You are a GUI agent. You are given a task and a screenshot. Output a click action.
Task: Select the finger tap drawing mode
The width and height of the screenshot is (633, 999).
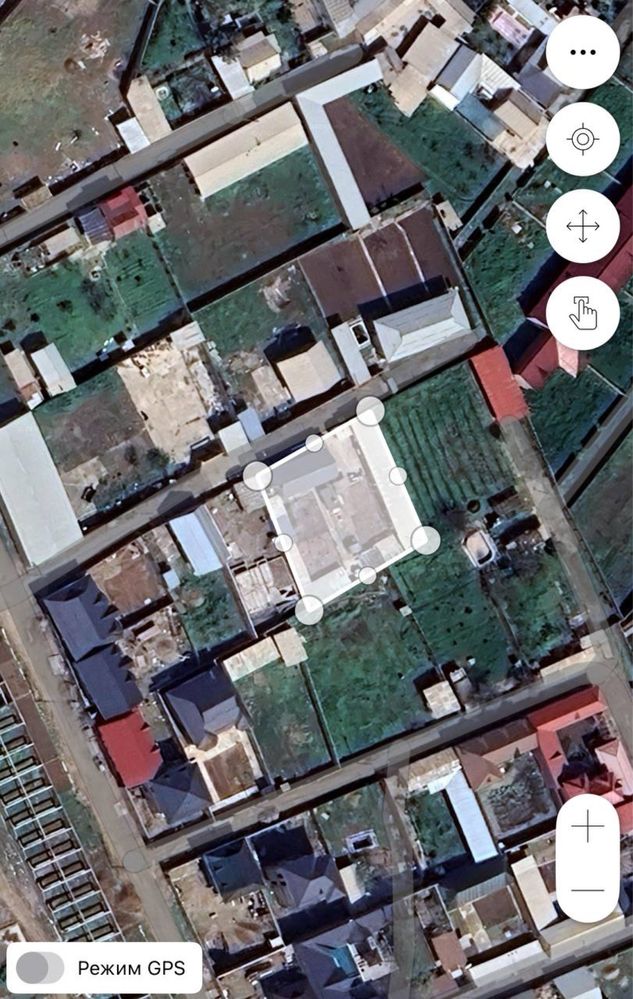coord(582,313)
